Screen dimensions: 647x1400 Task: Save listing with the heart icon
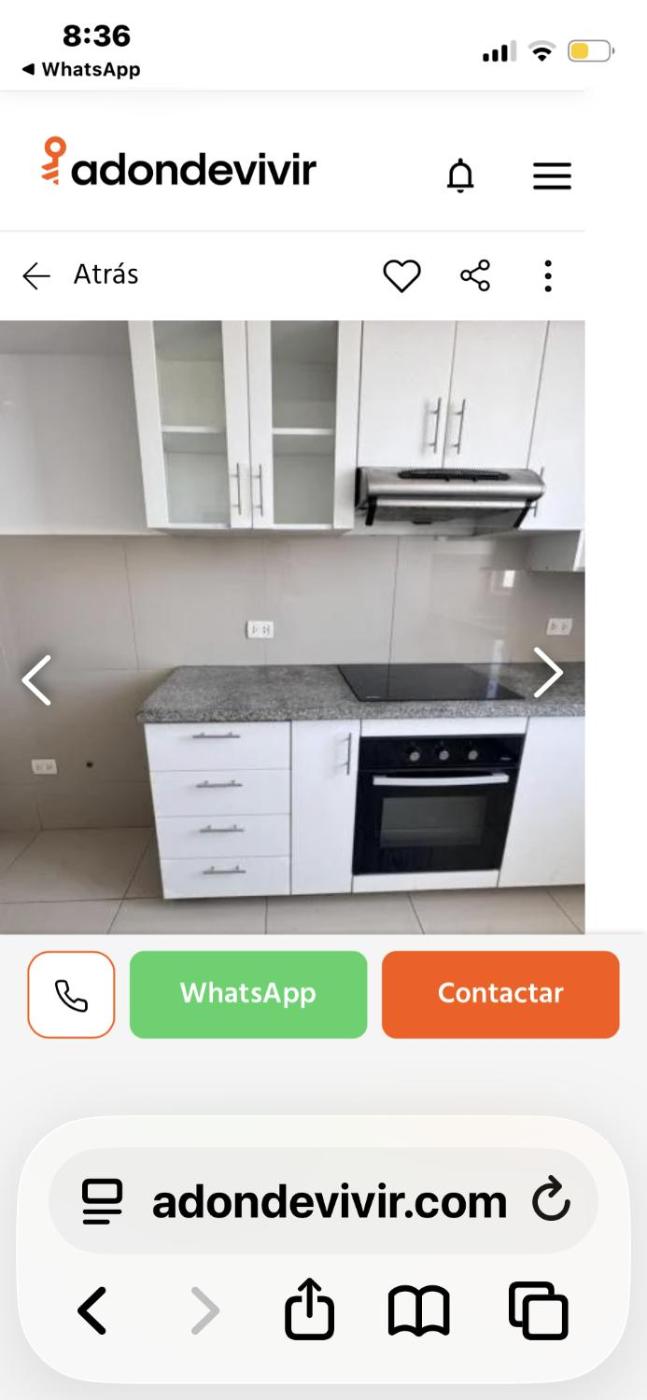tap(402, 275)
